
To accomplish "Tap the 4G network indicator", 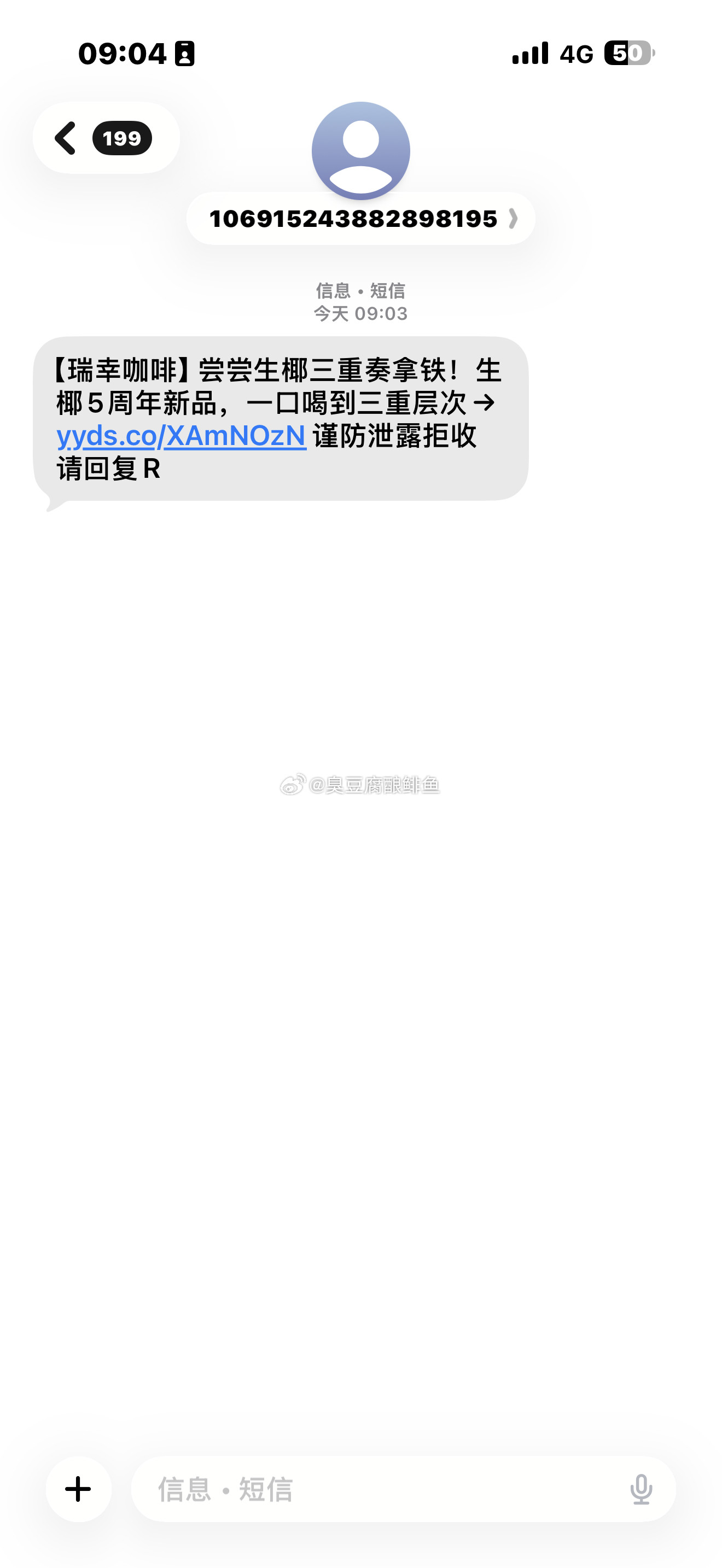I will (x=575, y=55).
